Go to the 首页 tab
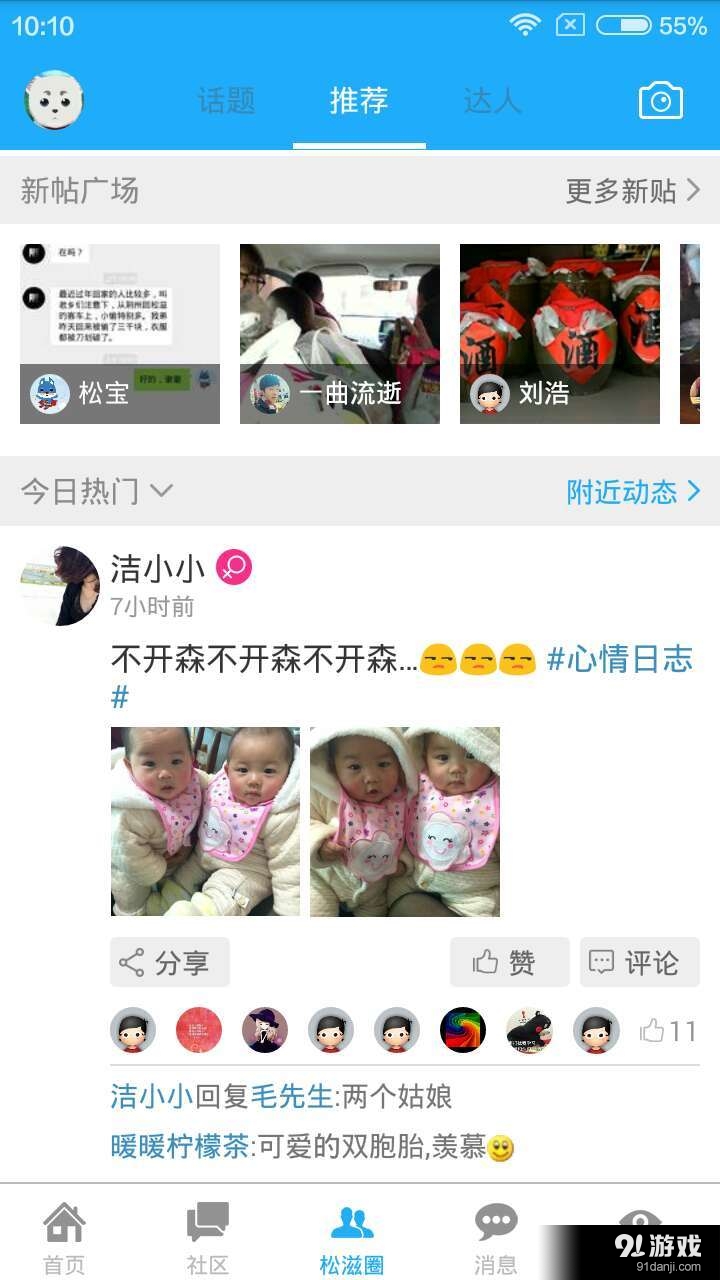Screen dimensions: 720x1280 pyautogui.click(x=64, y=1238)
